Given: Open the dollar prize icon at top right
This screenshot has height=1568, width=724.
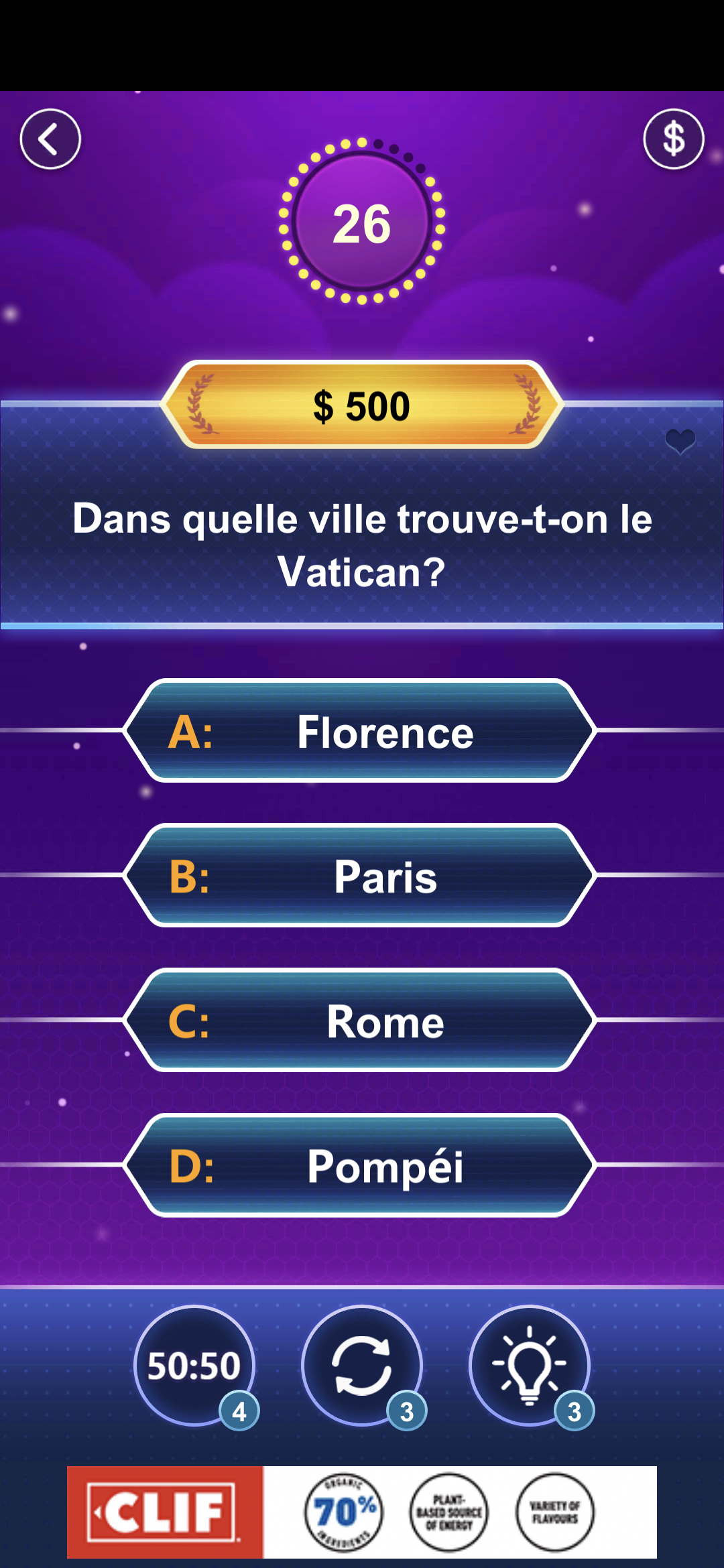Looking at the screenshot, I should tap(674, 138).
